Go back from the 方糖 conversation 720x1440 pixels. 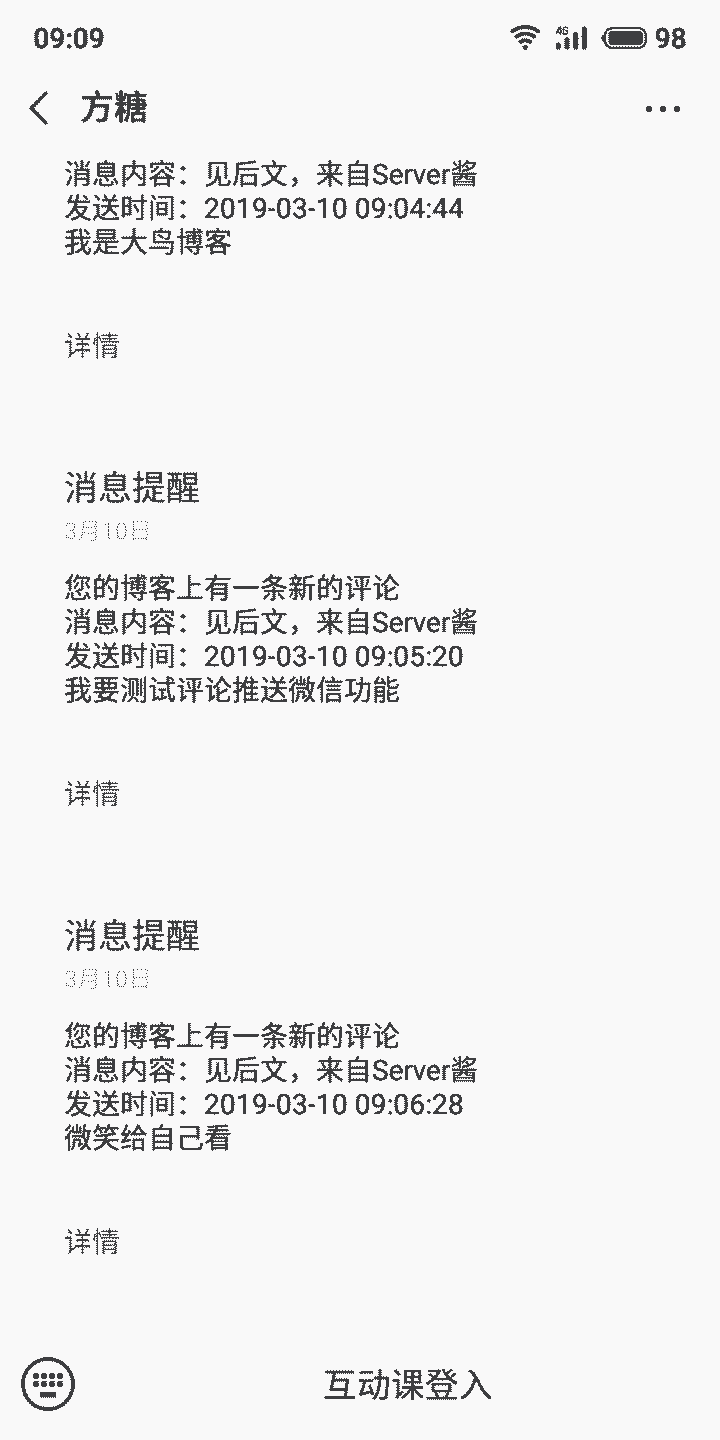[x=39, y=108]
